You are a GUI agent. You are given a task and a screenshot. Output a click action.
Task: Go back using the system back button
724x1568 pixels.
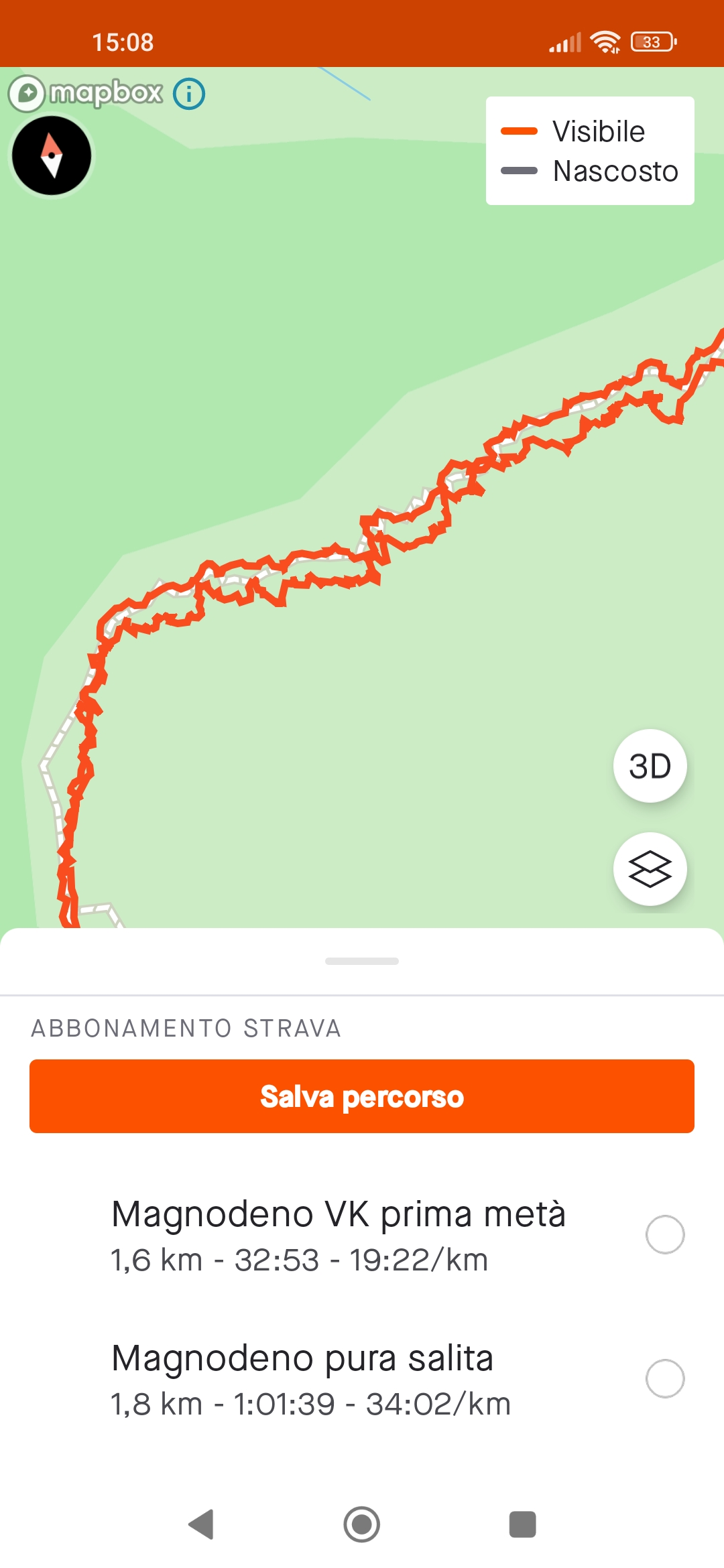[201, 1524]
